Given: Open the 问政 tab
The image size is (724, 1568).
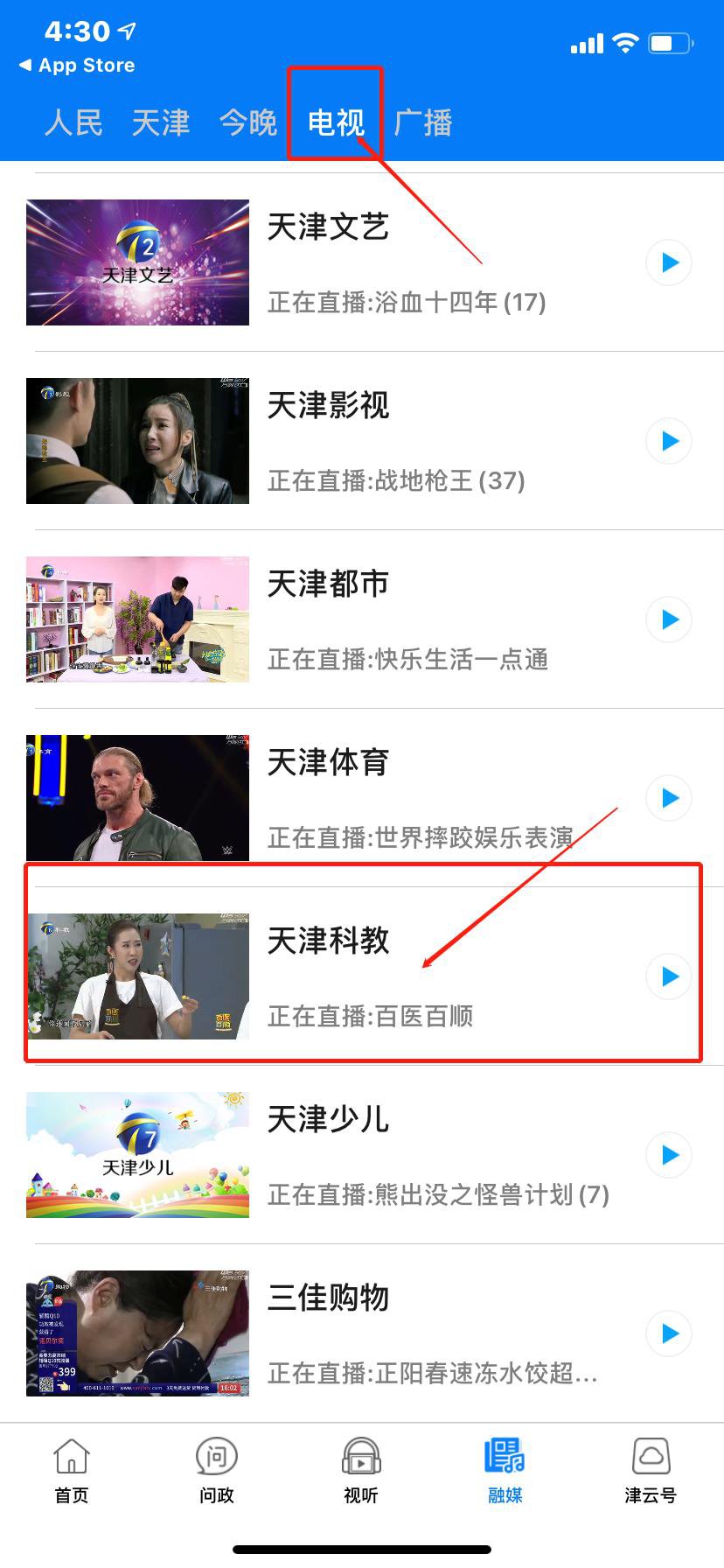Looking at the screenshot, I should 216,1470.
